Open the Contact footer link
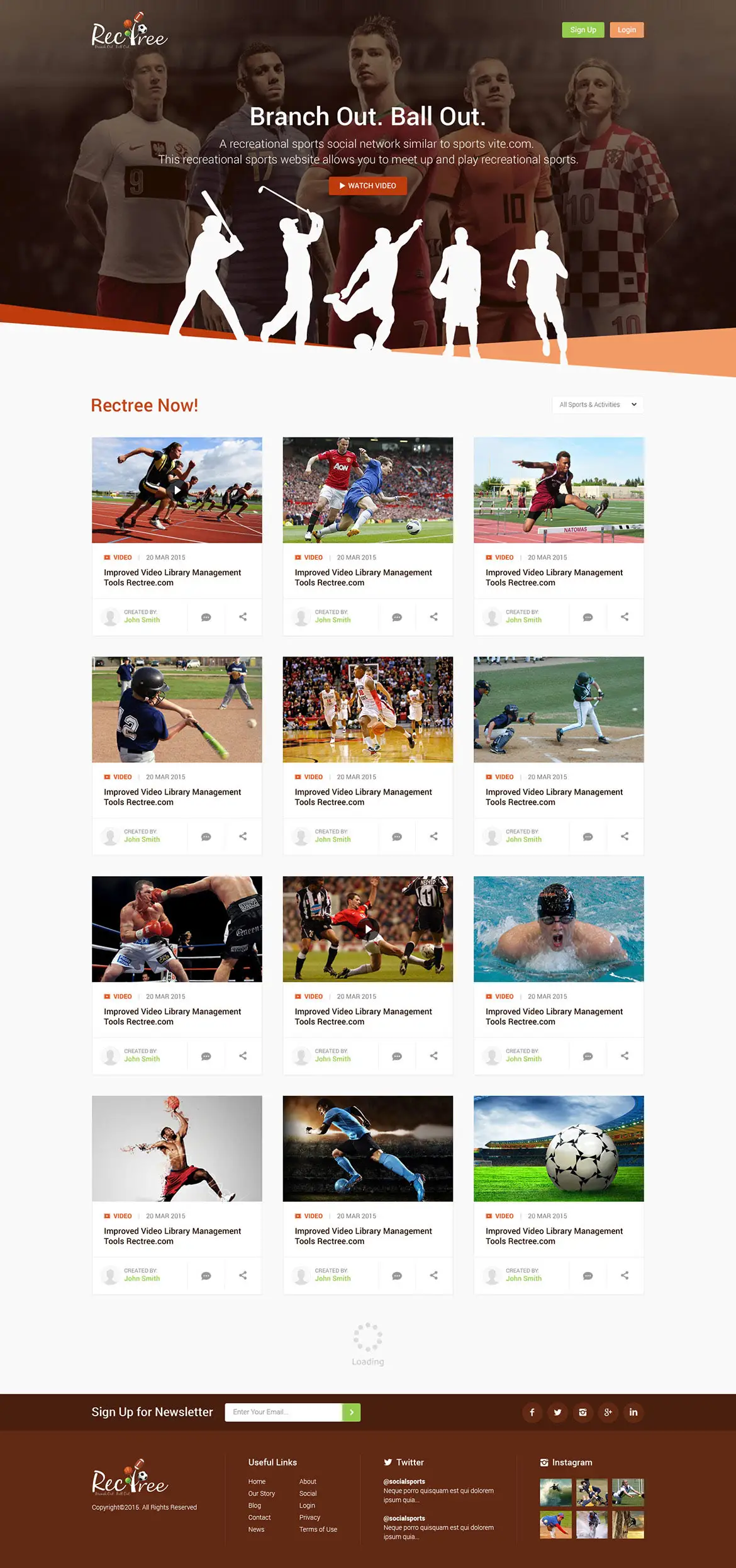 coord(259,1517)
